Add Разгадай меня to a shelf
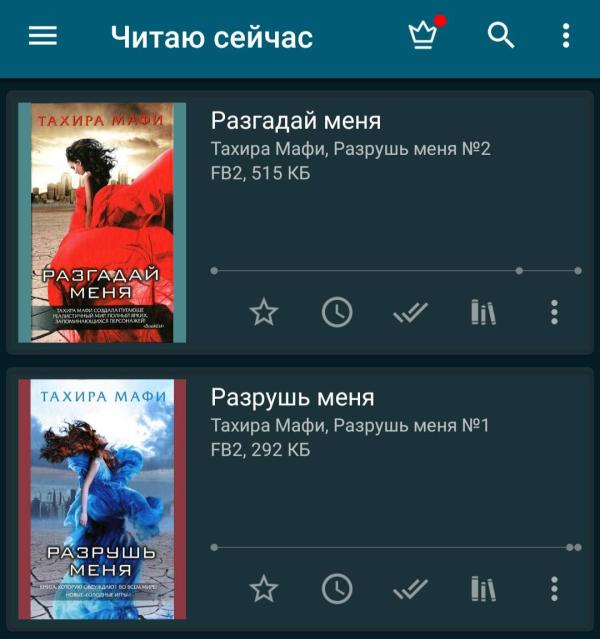Screen dimensions: 600x639 [x=483, y=313]
